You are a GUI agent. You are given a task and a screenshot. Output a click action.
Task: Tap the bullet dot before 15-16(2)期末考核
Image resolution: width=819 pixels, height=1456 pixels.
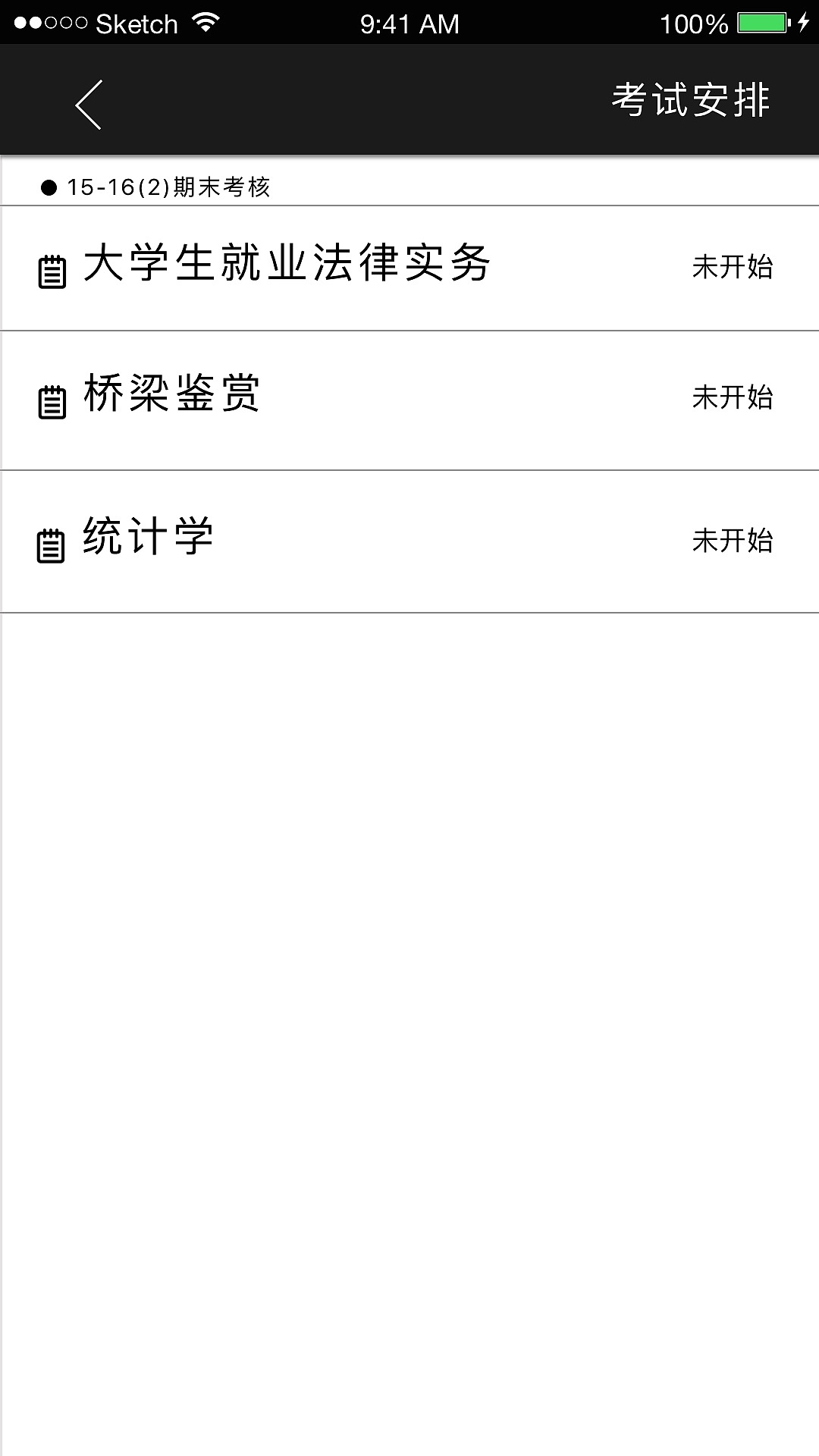click(x=48, y=187)
